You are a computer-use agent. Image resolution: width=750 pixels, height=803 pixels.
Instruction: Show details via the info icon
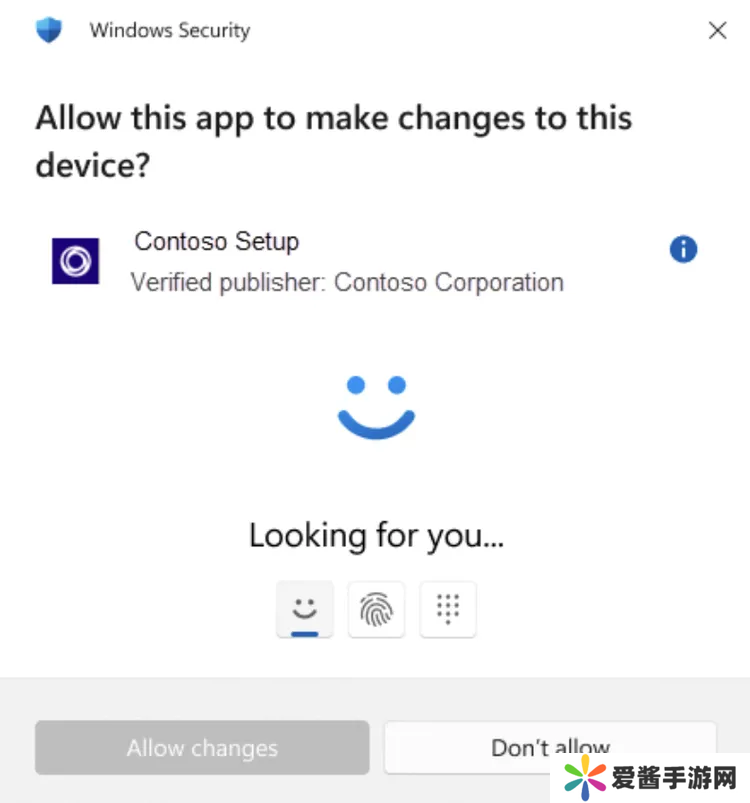683,249
